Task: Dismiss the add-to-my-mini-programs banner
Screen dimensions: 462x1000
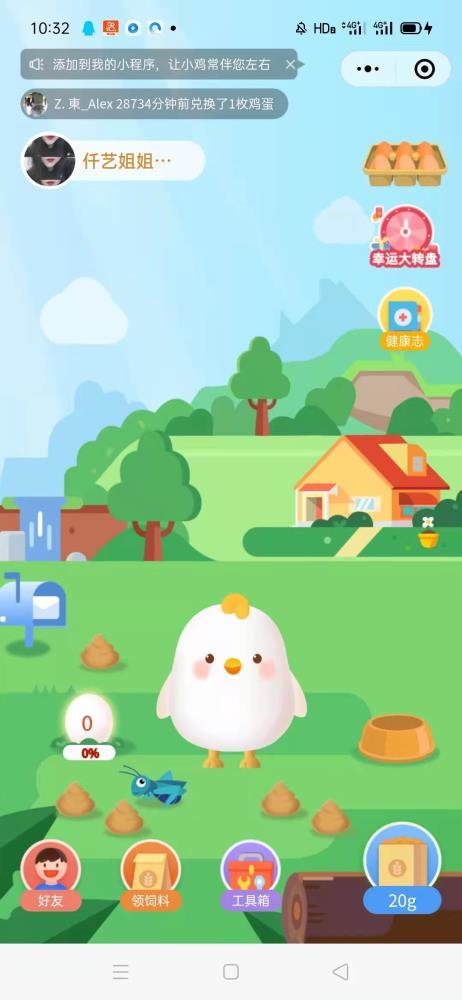Action: tap(290, 64)
